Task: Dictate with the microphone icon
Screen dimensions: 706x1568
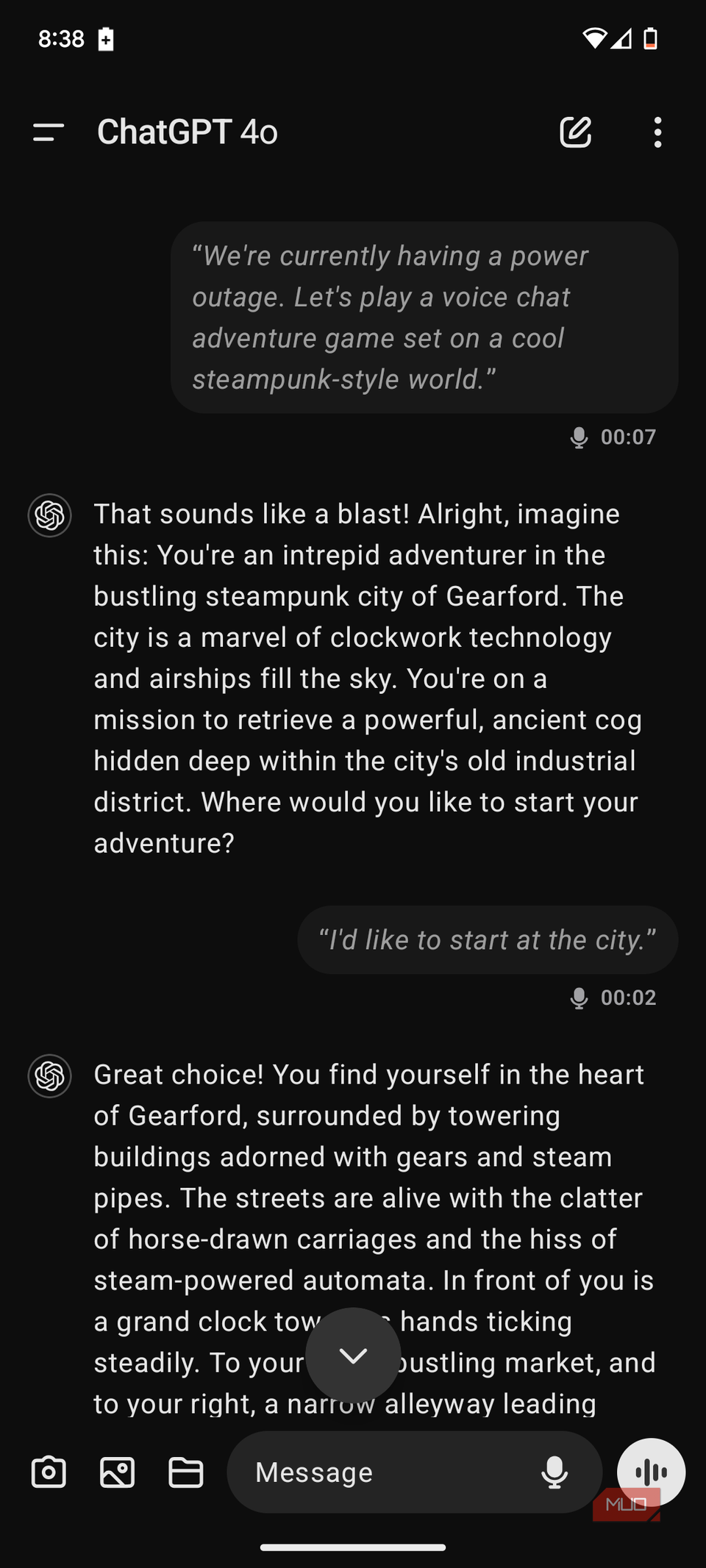Action: (555, 1472)
